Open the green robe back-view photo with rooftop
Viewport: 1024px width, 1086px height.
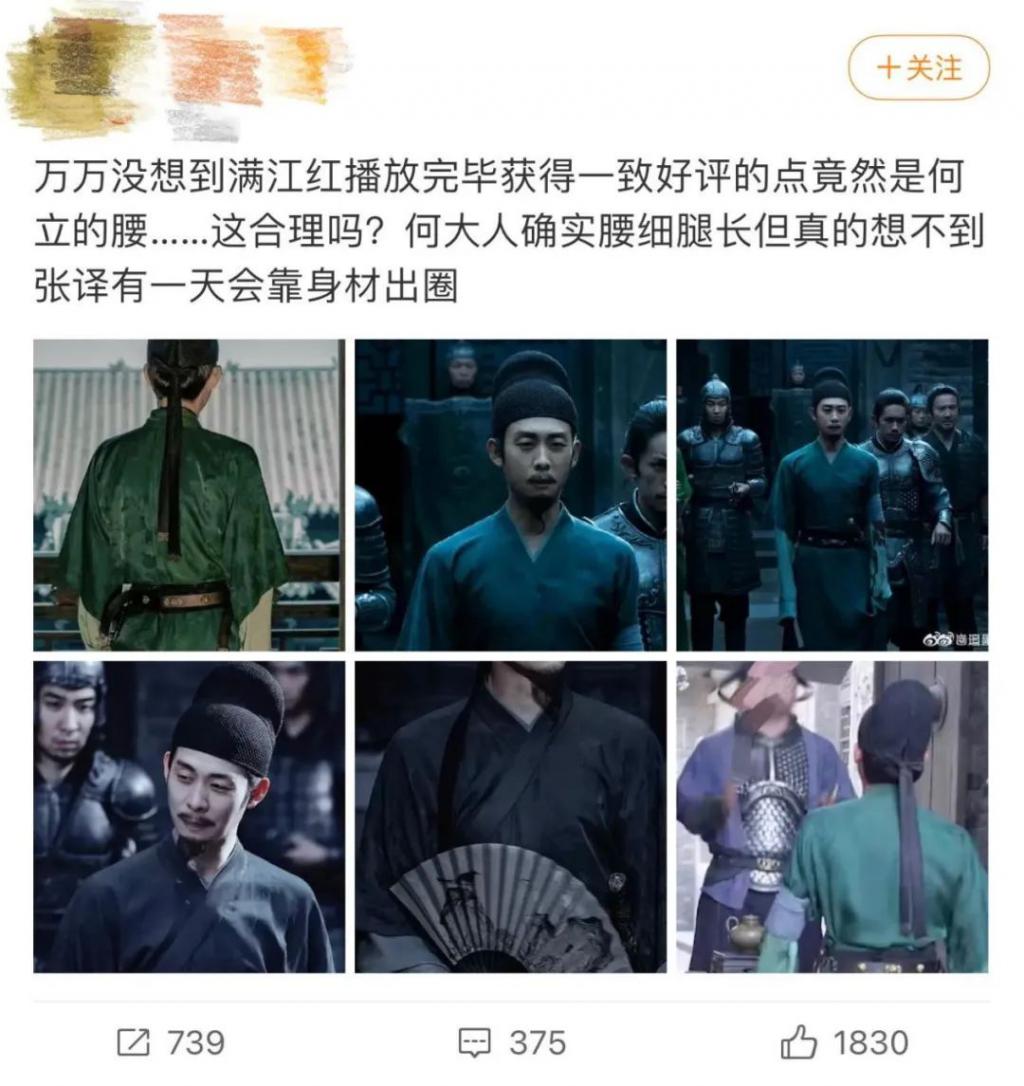(x=189, y=495)
